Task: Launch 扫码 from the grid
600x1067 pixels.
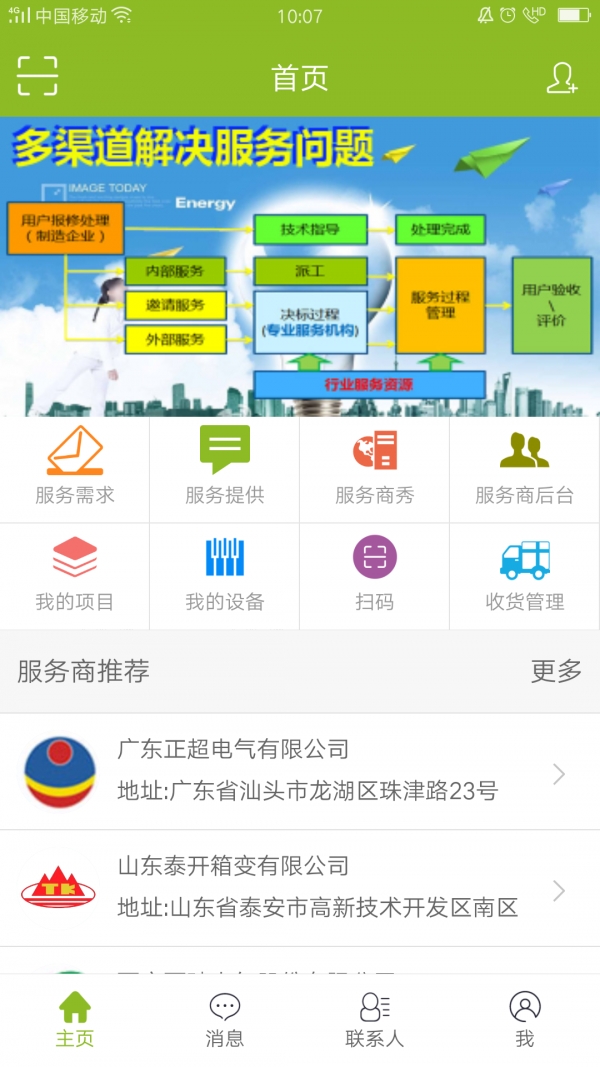Action: tap(375, 575)
